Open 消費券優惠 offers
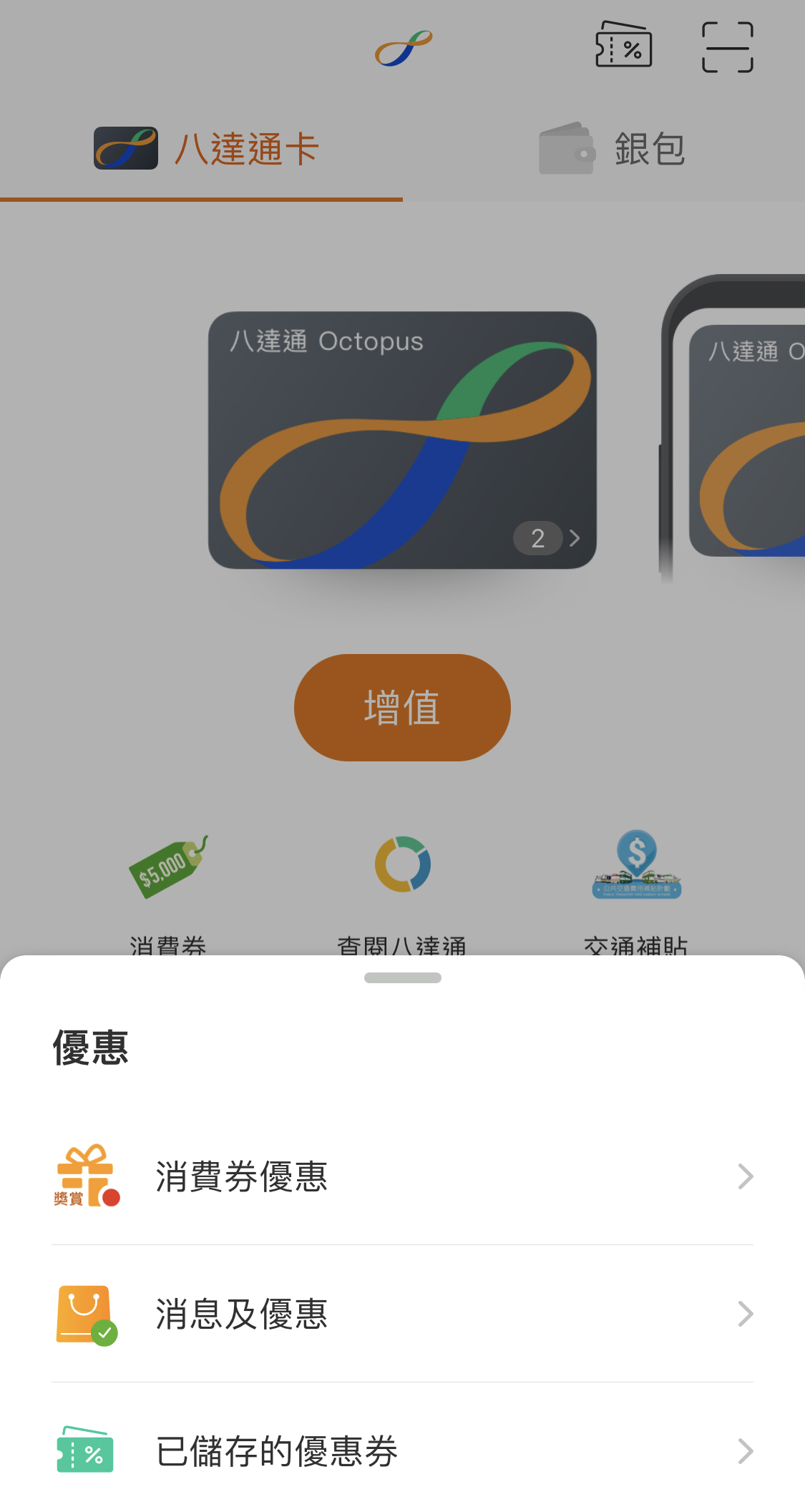The height and width of the screenshot is (1512, 805). pos(402,1176)
